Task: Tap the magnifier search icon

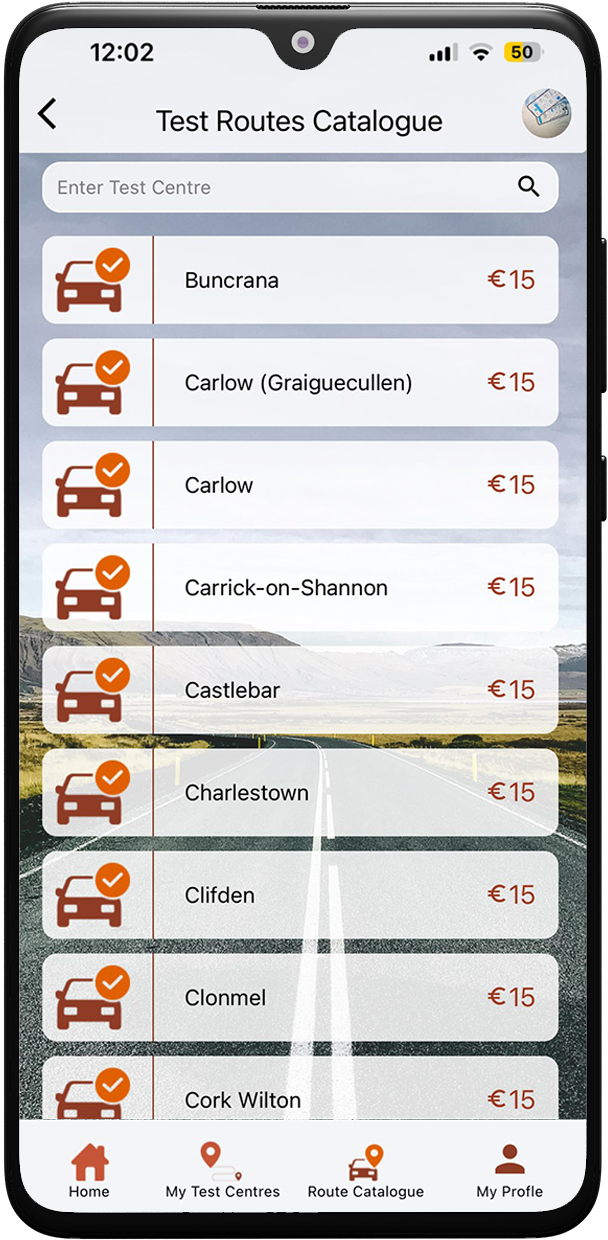Action: pos(529,187)
